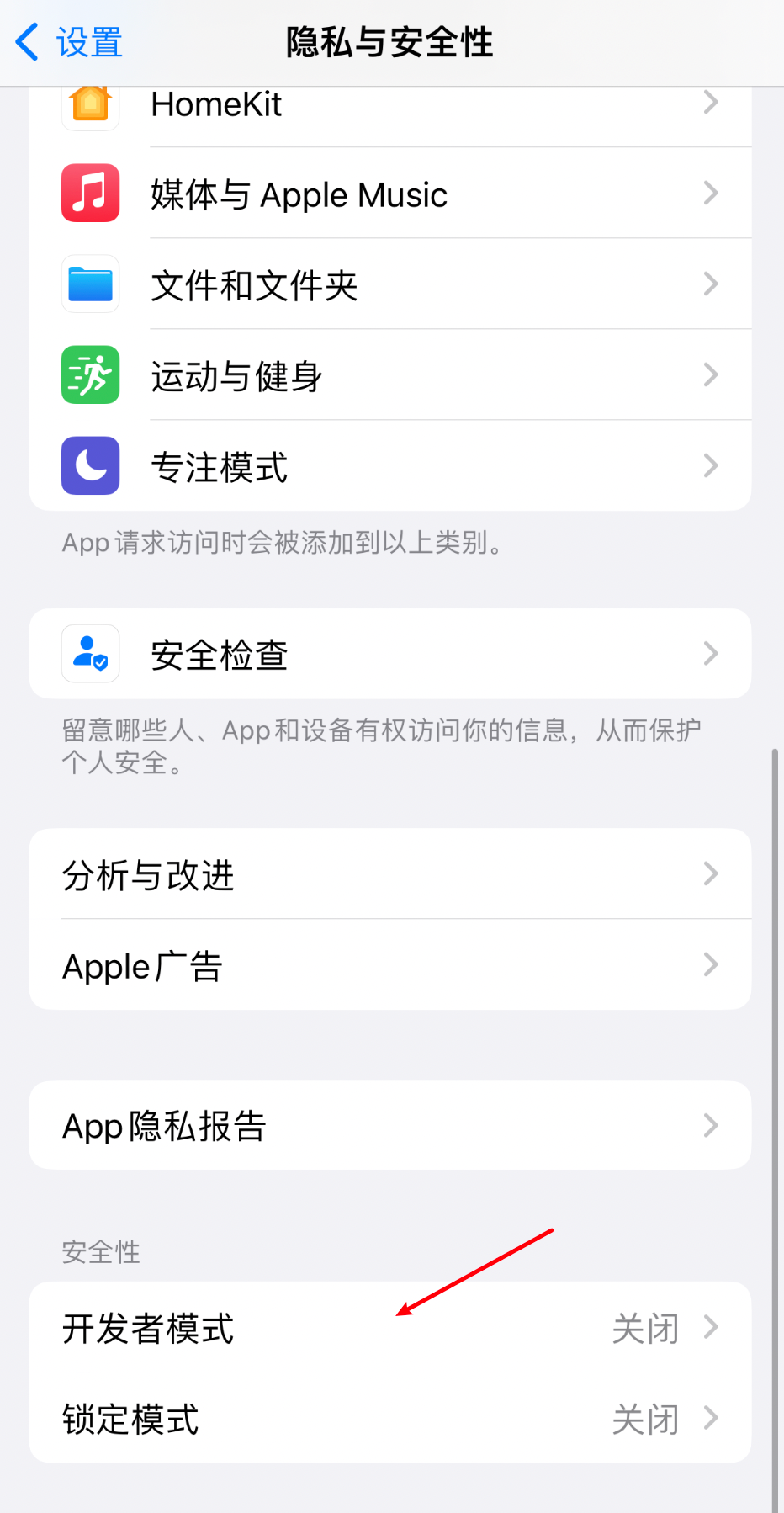Open 媒体与 Apple Music

(389, 194)
